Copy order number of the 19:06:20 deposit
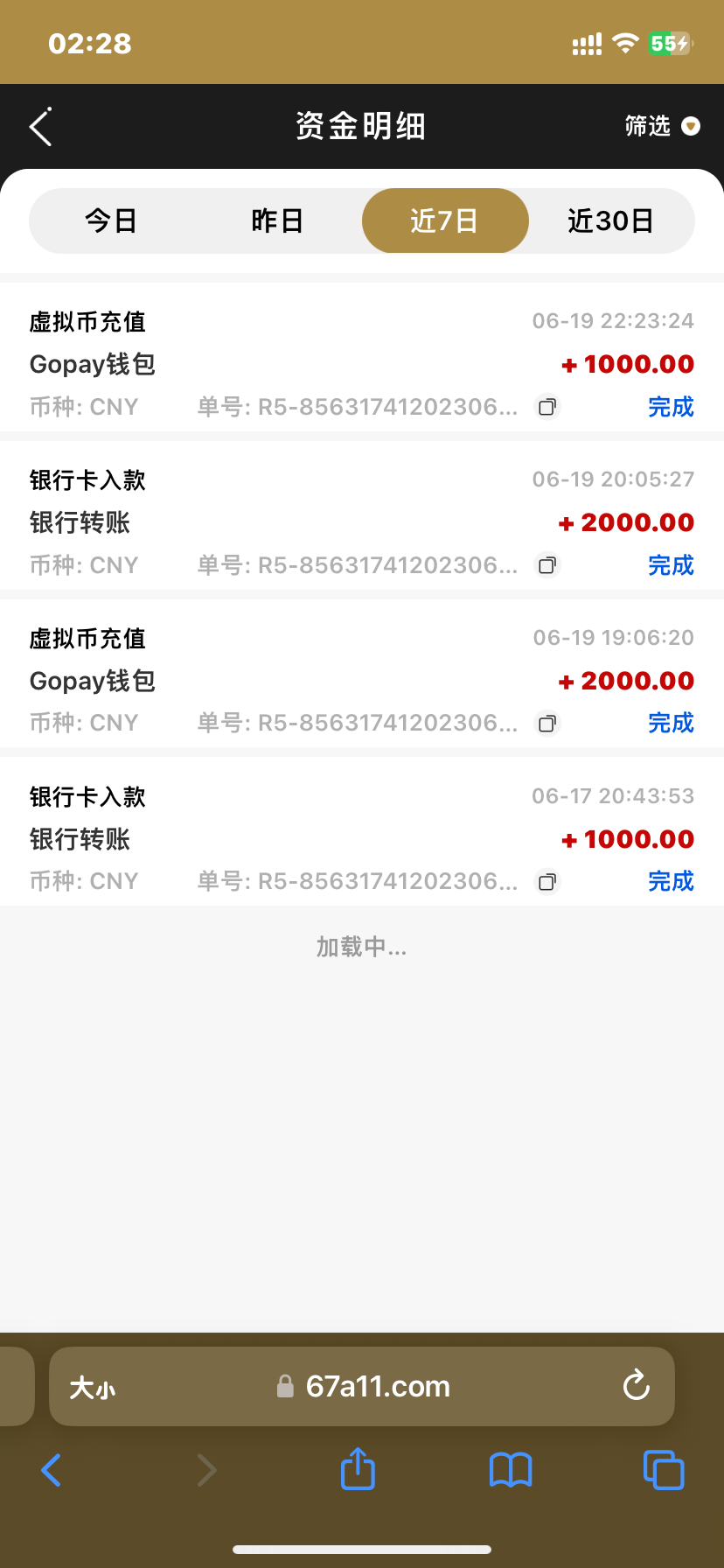The image size is (724, 1568). [x=547, y=724]
